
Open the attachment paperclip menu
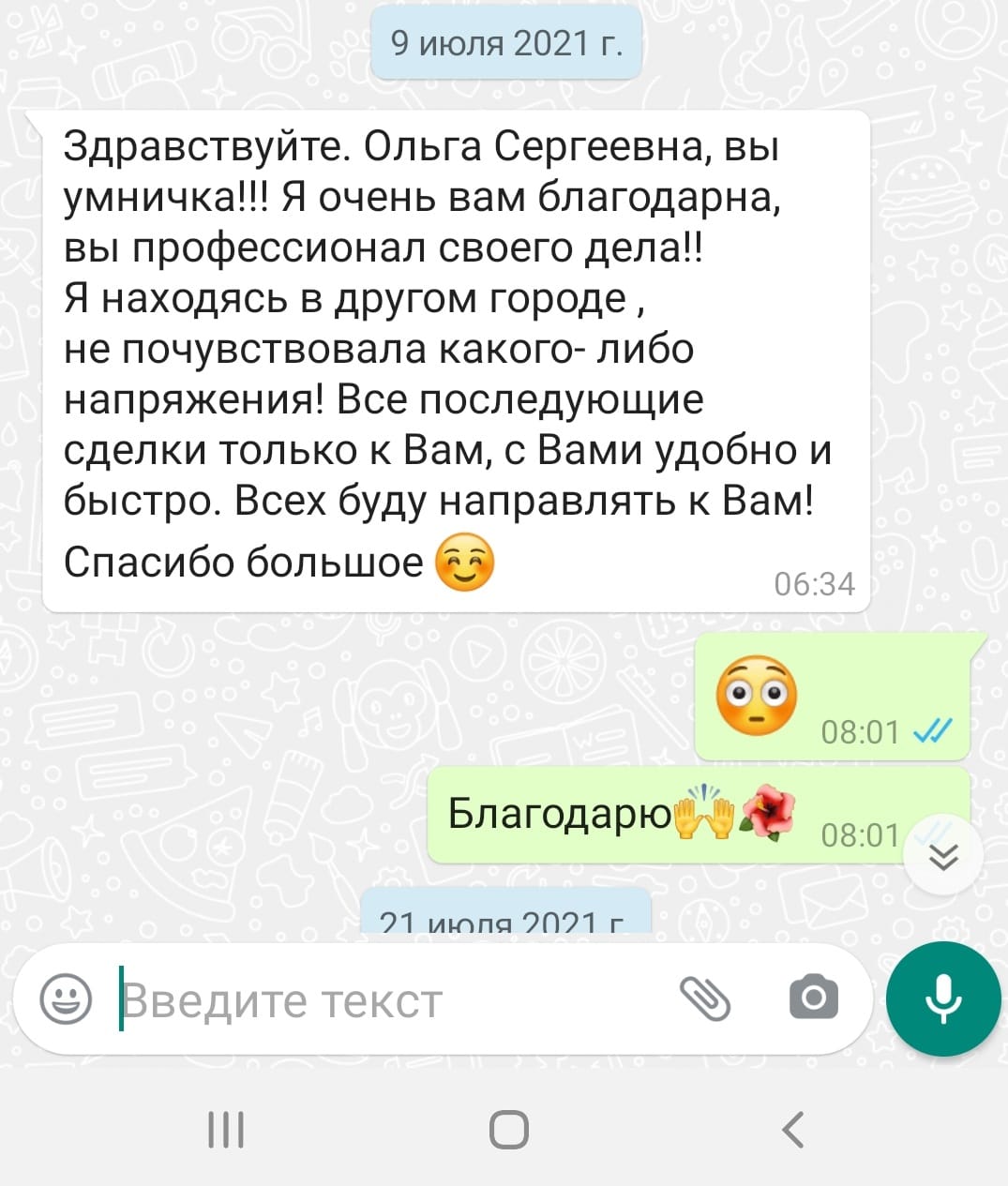pos(704,998)
